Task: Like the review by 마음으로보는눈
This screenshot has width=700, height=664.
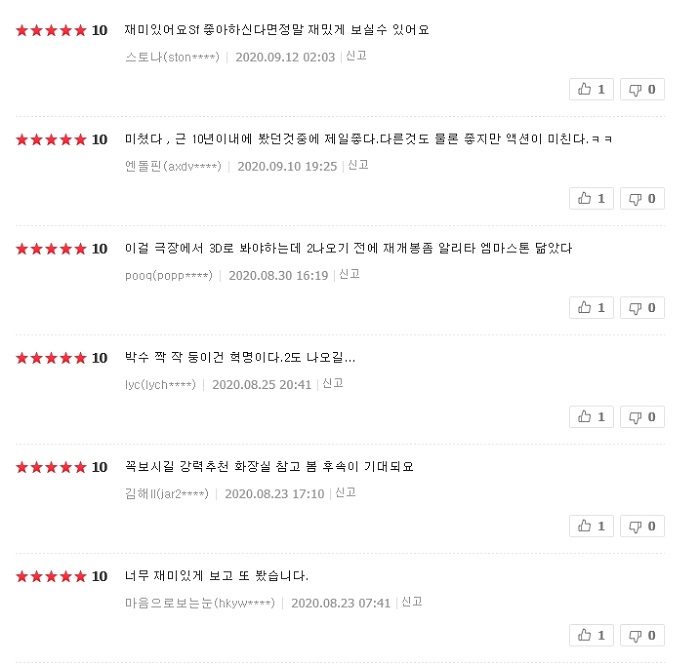Action: coord(591,634)
